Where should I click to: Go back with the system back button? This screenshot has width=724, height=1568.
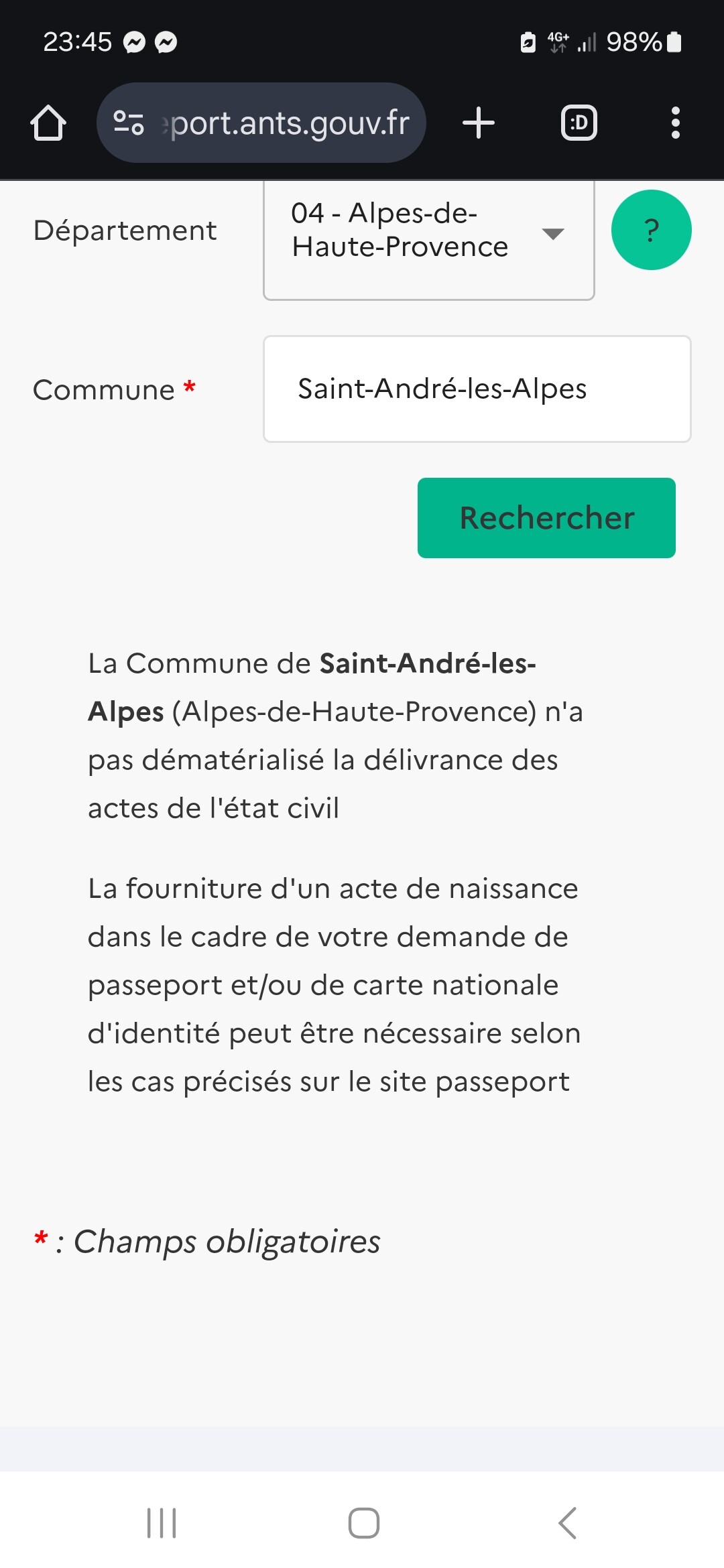(567, 1523)
